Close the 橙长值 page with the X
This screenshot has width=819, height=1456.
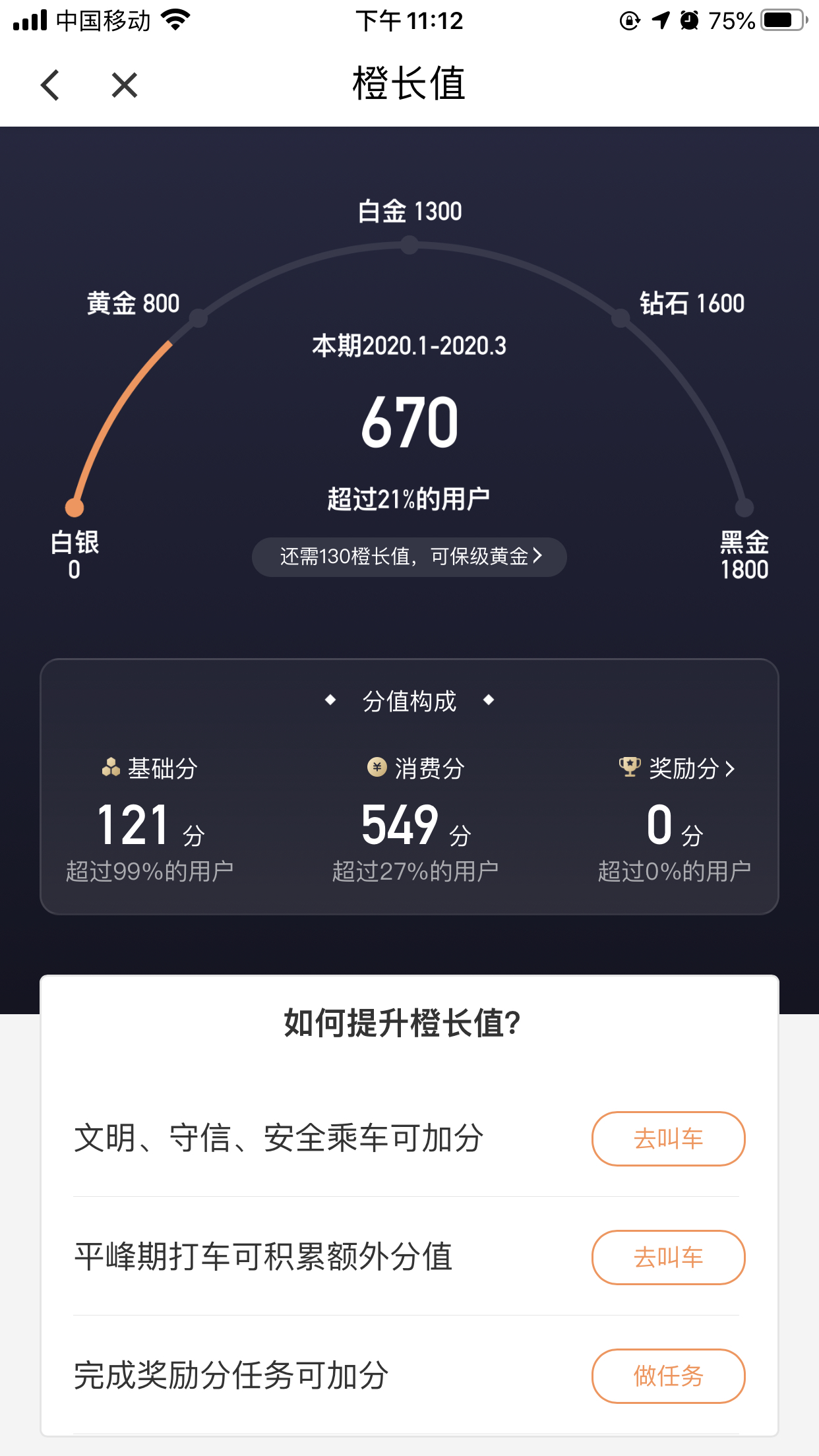124,85
